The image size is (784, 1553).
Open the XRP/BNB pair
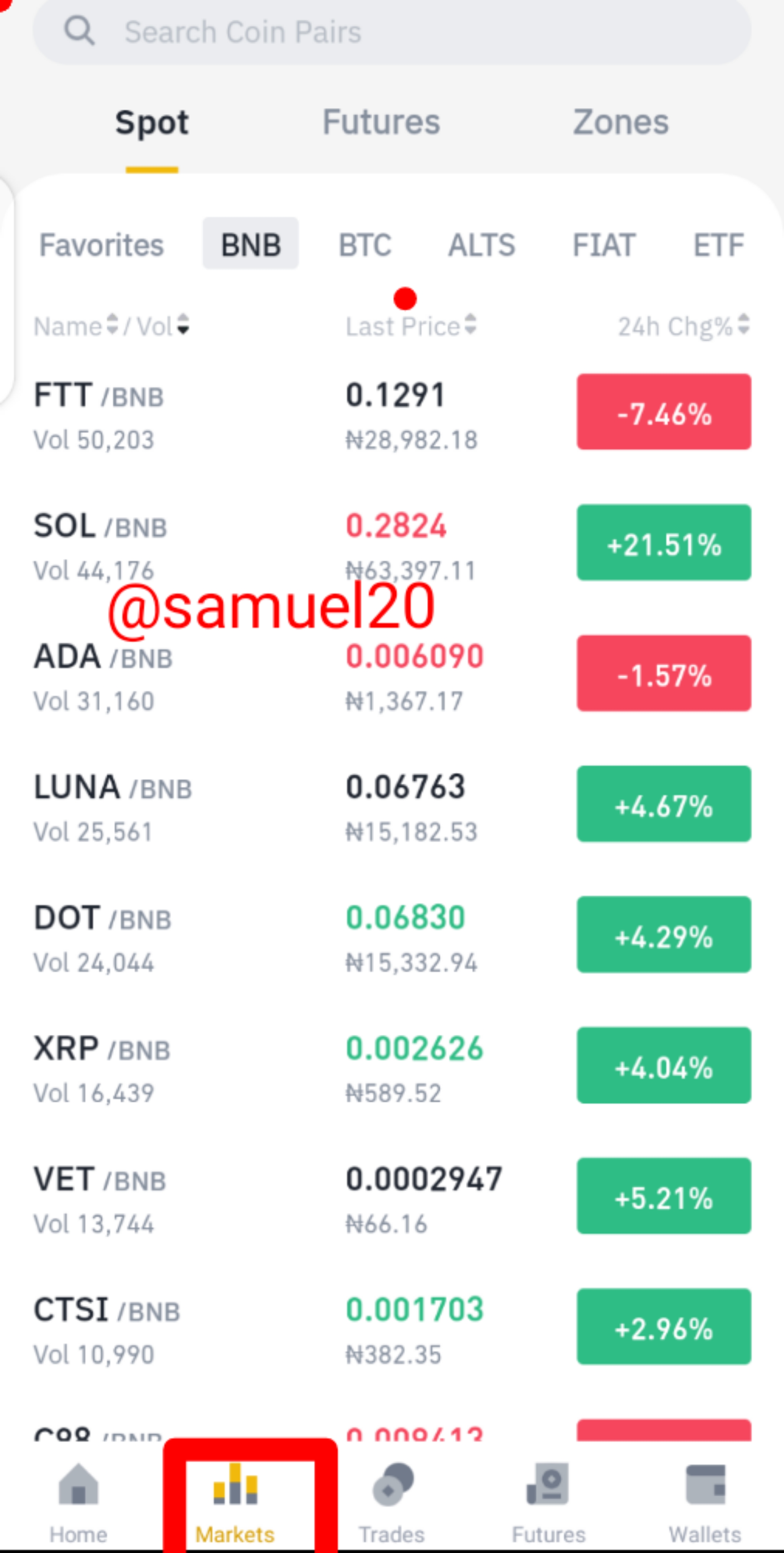click(392, 1069)
